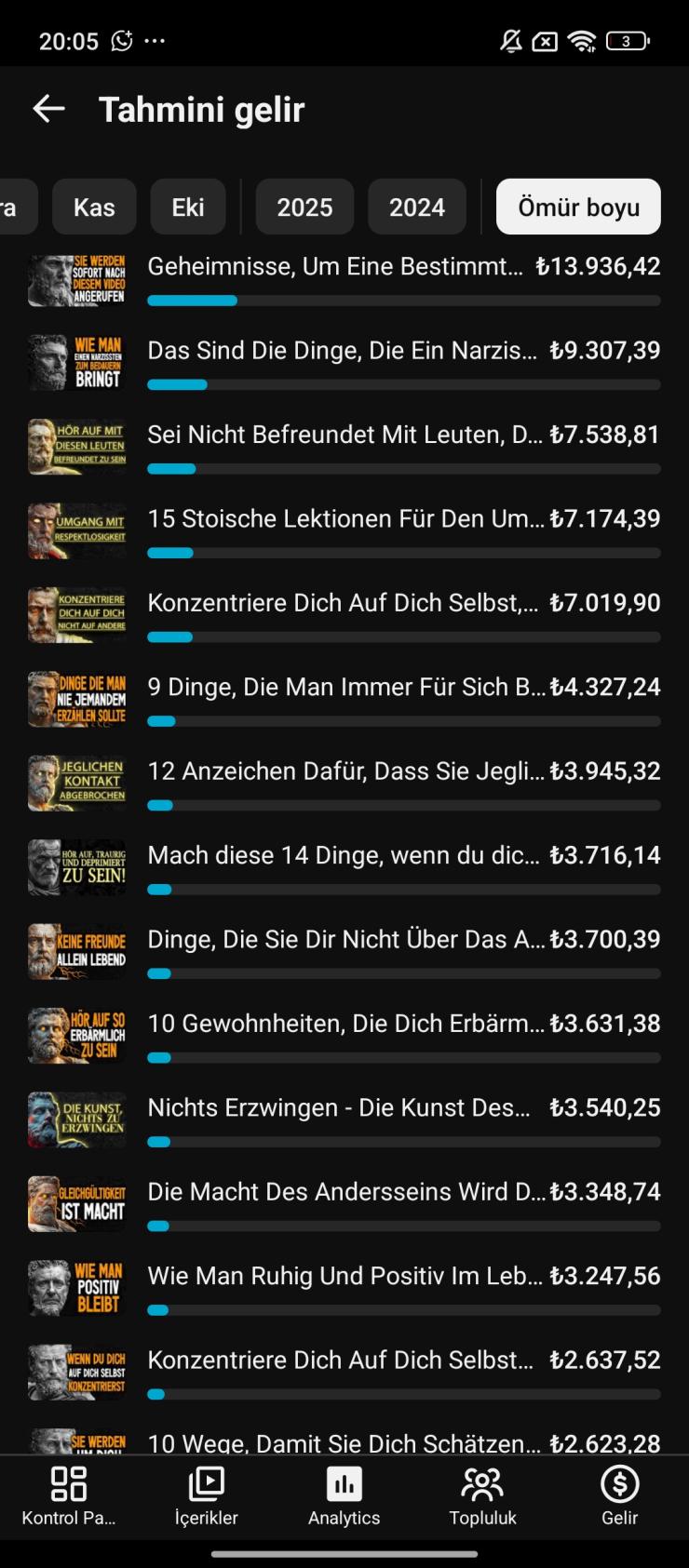
Task: Select the Kas month filter chip
Action: 94,207
